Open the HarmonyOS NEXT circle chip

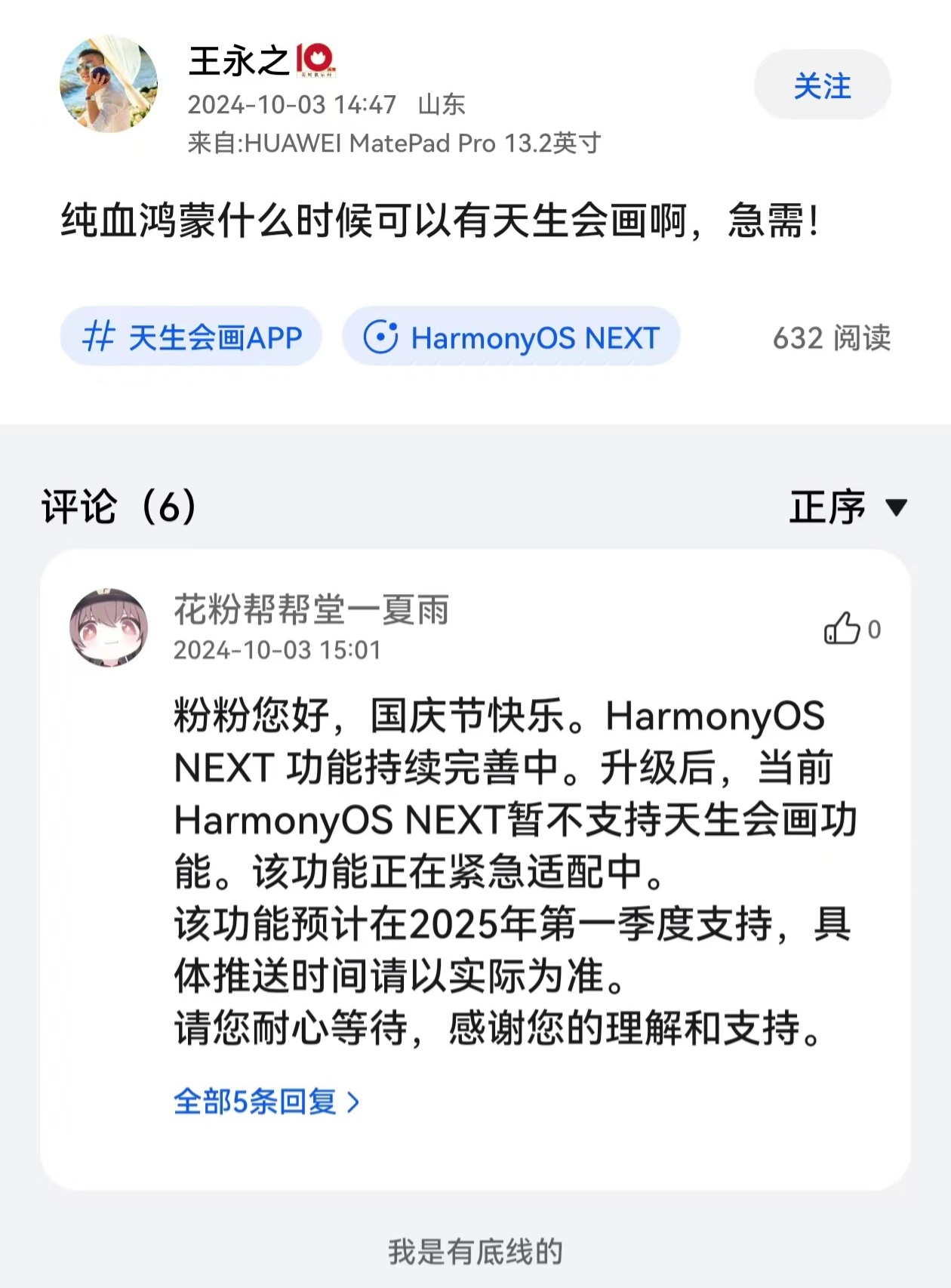click(x=511, y=337)
